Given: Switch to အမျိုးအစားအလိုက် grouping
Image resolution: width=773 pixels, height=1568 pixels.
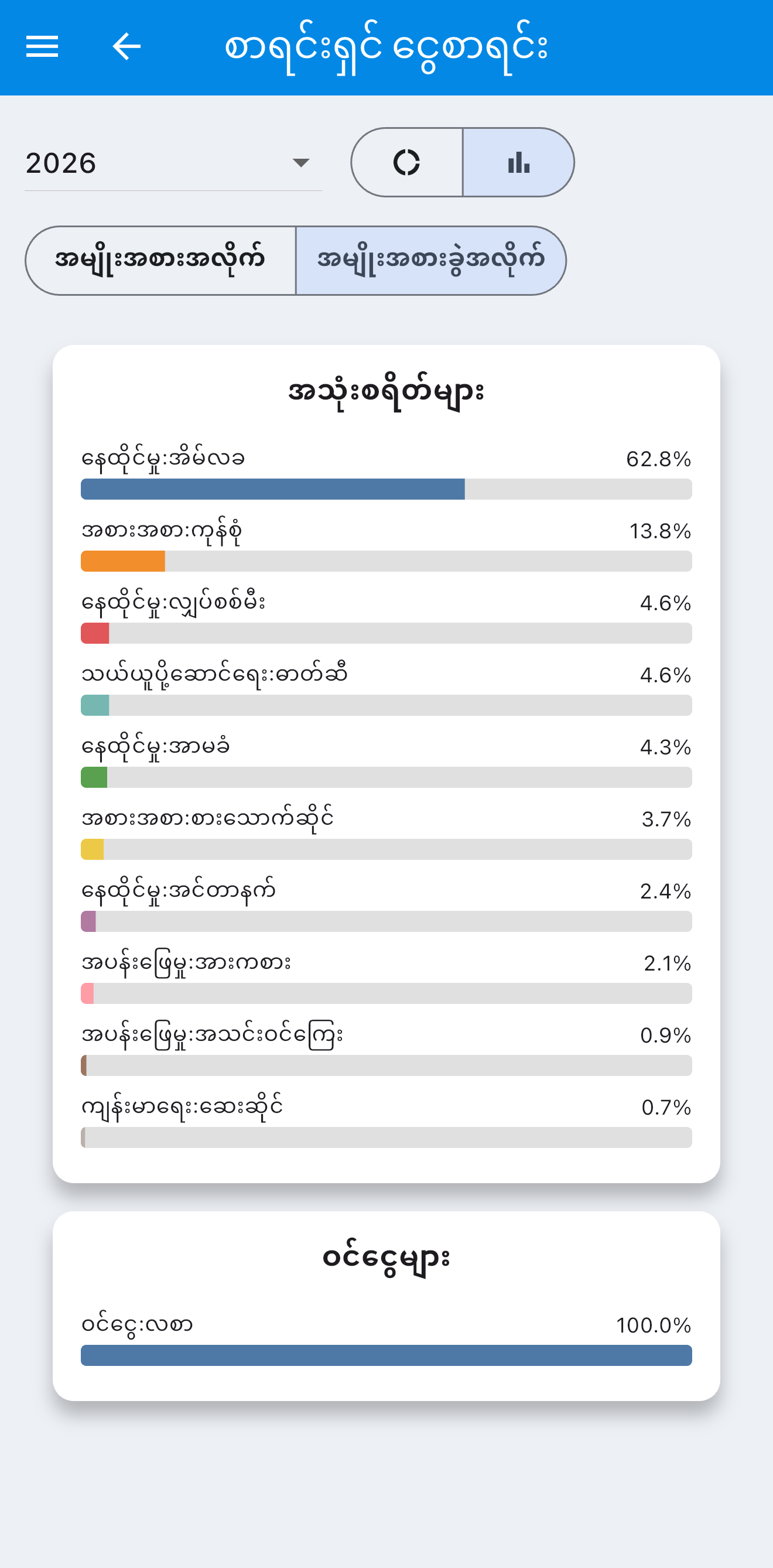Looking at the screenshot, I should pos(160,261).
